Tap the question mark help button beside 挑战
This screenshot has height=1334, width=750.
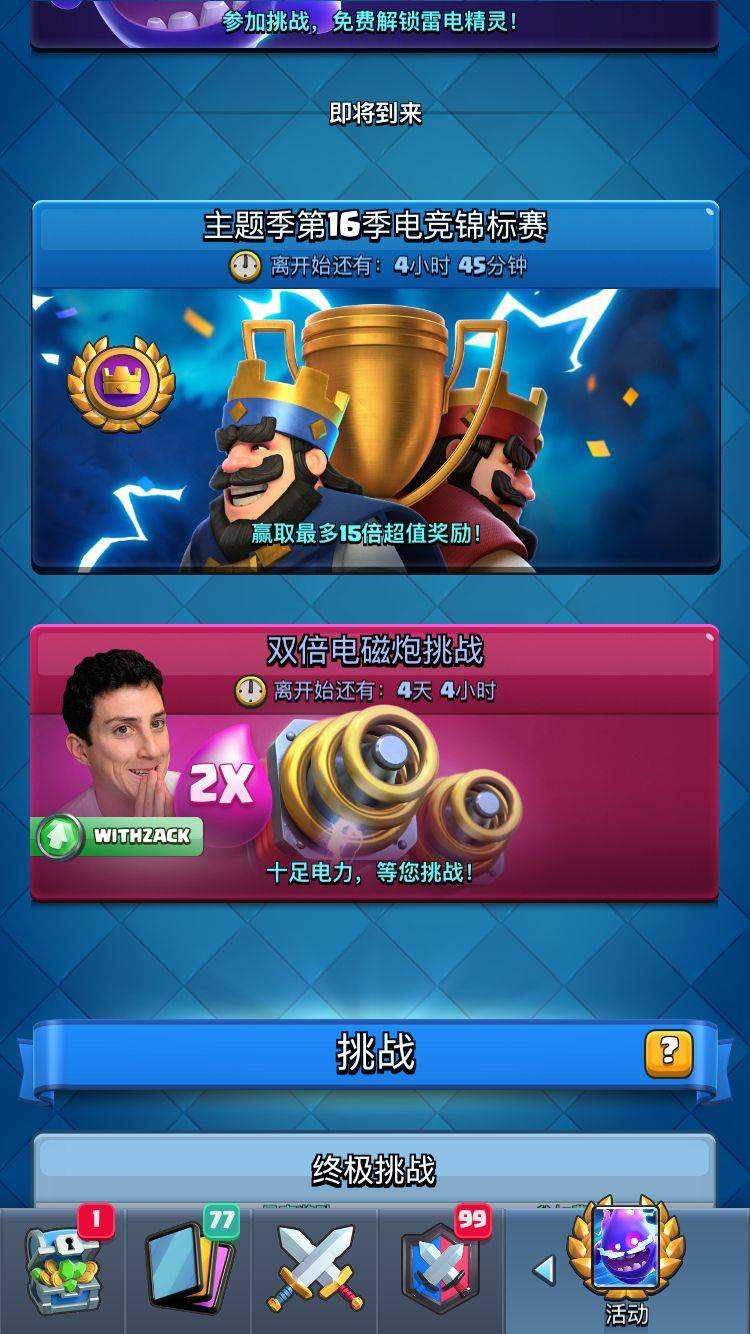668,1053
